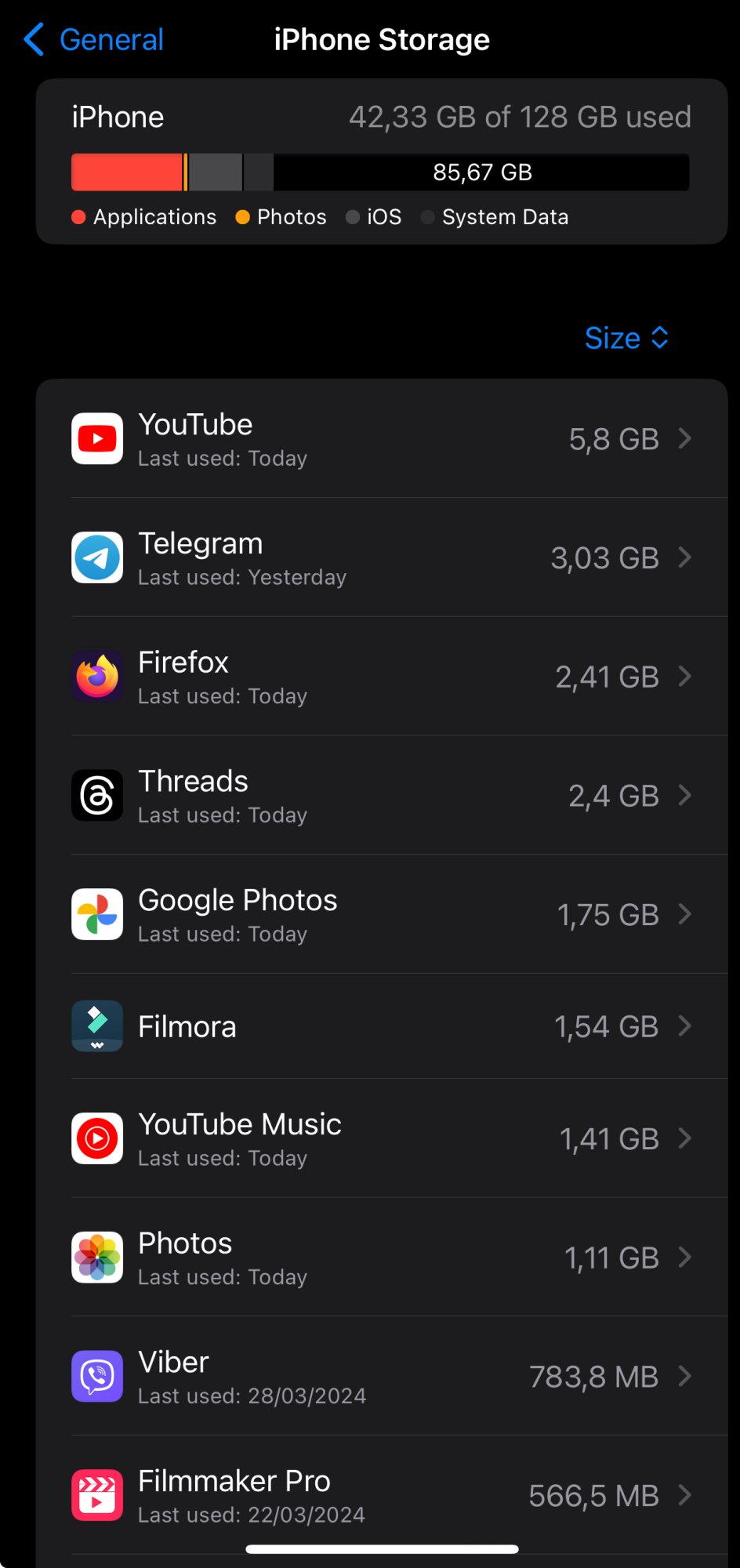740x1568 pixels.
Task: Open Filmmaker Pro storage details
Action: 381,1495
